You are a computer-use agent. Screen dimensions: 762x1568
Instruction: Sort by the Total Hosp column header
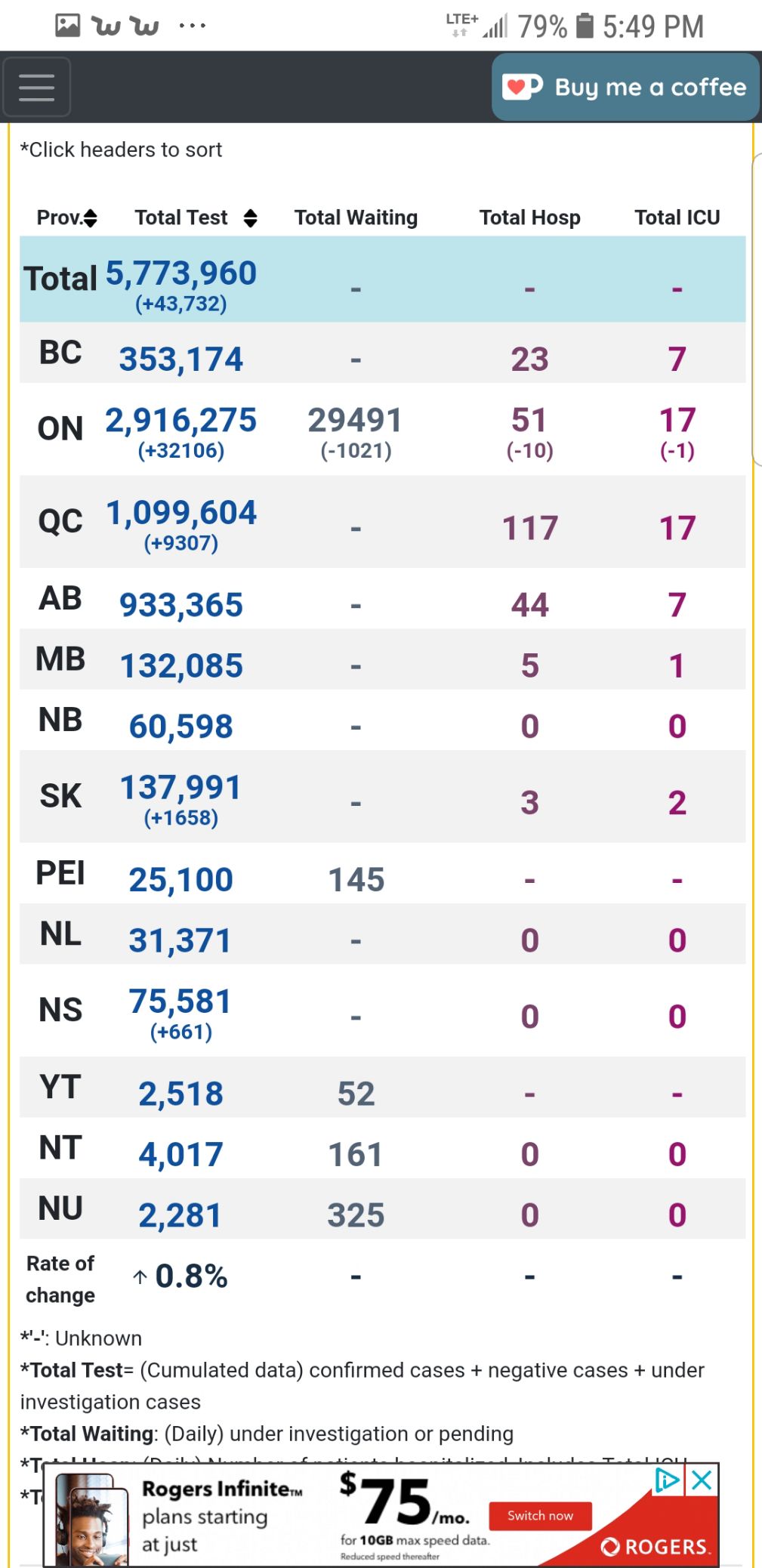pos(529,218)
